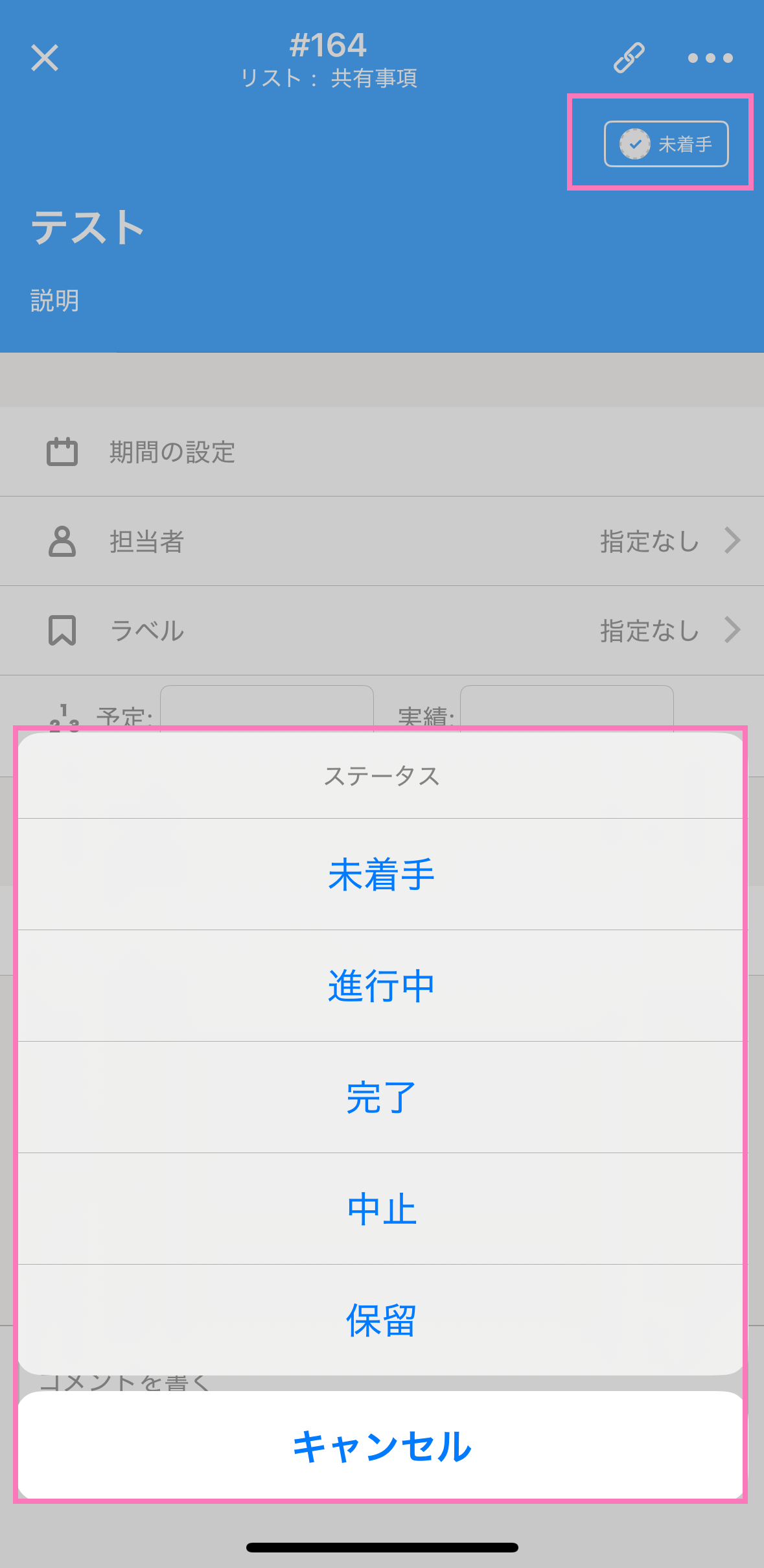
Task: Expand the 担当者 assignee selector
Action: coord(382,542)
